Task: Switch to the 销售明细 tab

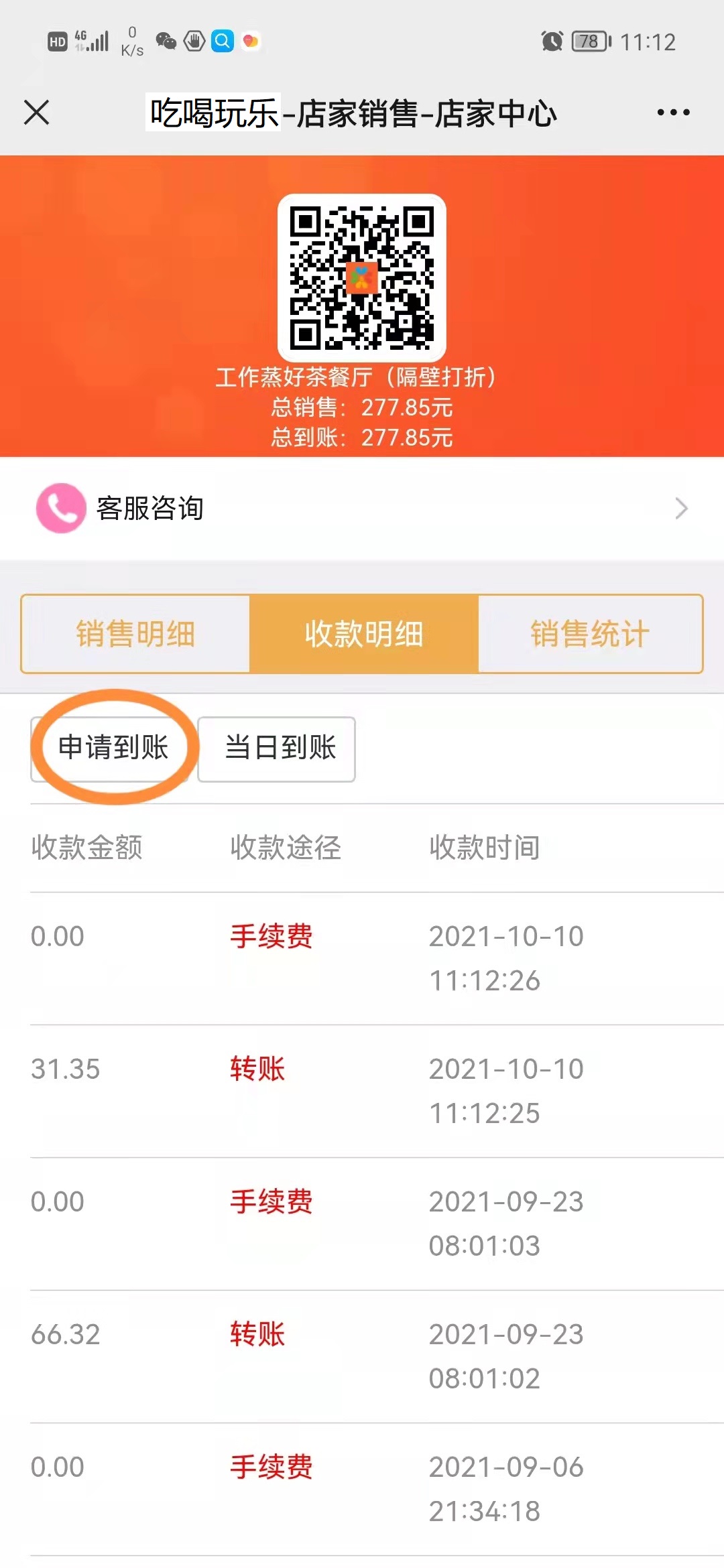Action: tap(135, 634)
